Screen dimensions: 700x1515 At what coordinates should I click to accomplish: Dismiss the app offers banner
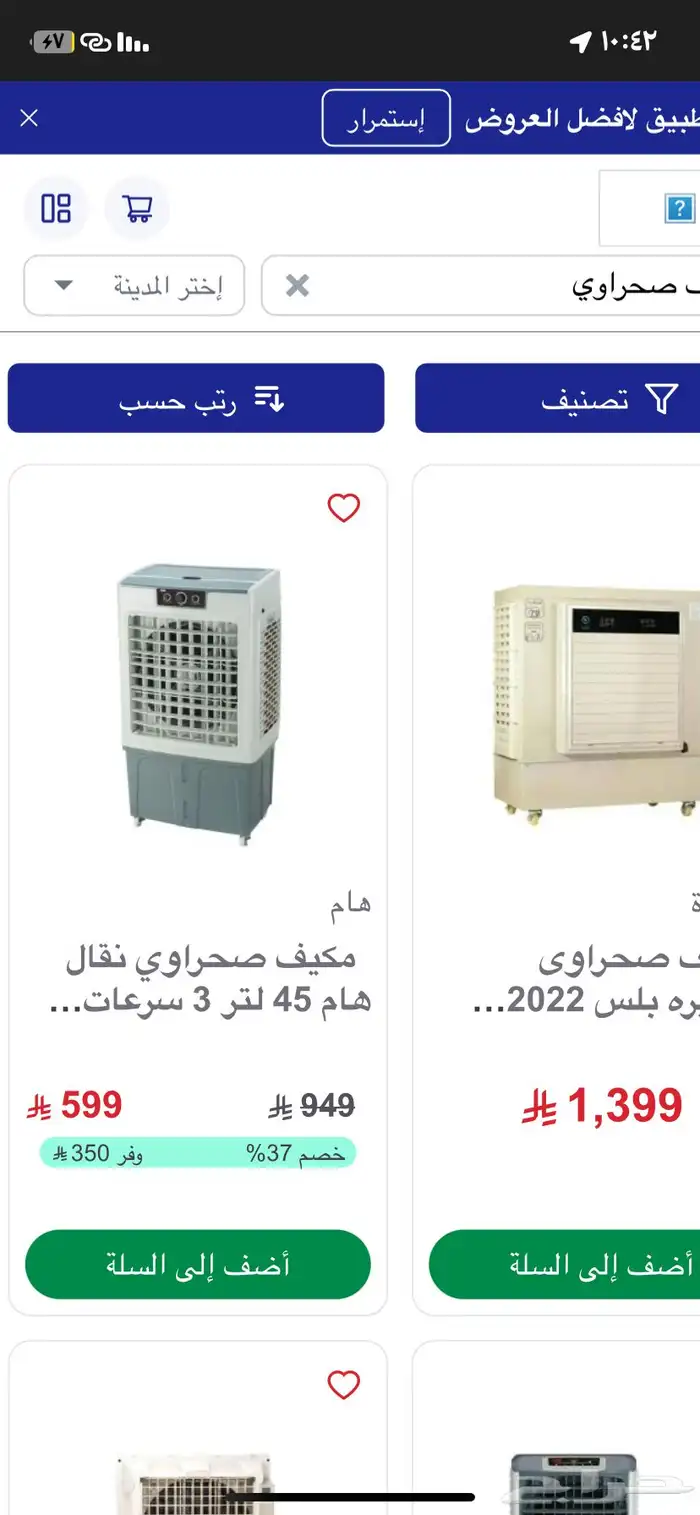(29, 118)
